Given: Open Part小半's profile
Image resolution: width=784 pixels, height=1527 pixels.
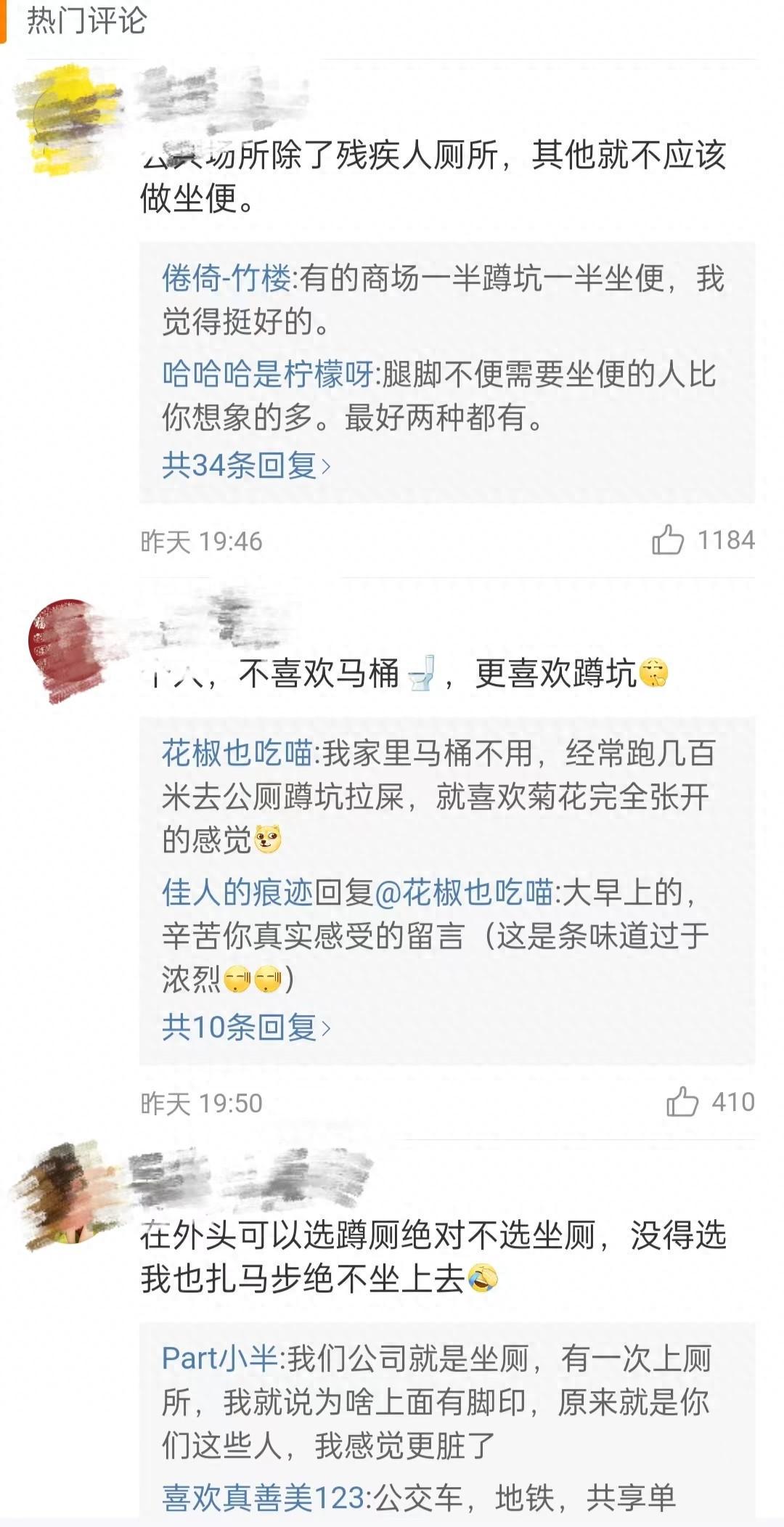Looking at the screenshot, I should point(219,1358).
